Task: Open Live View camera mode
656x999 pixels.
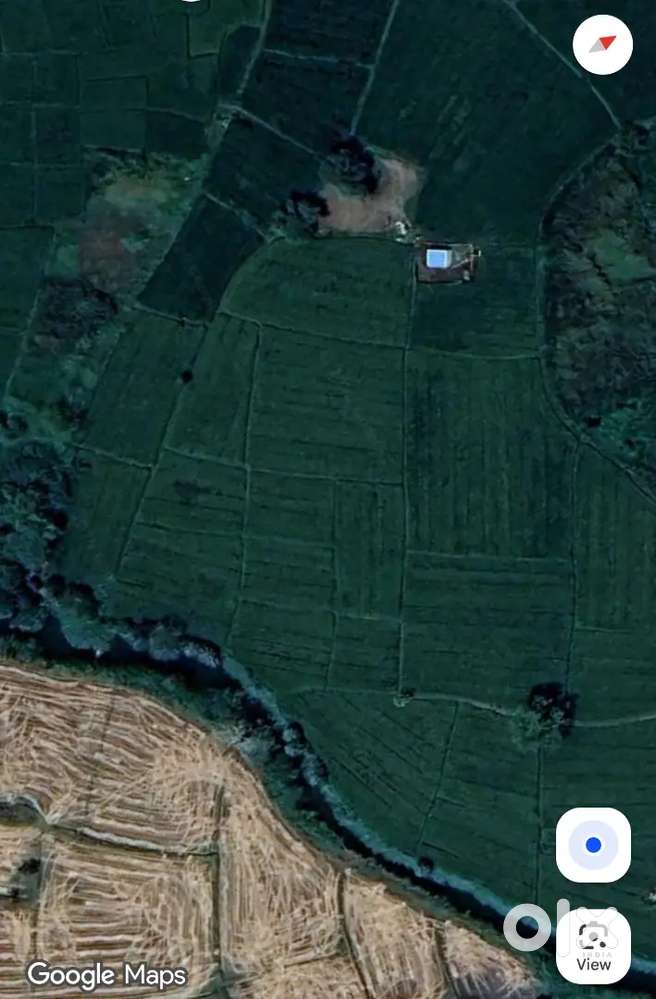Action: pyautogui.click(x=593, y=946)
